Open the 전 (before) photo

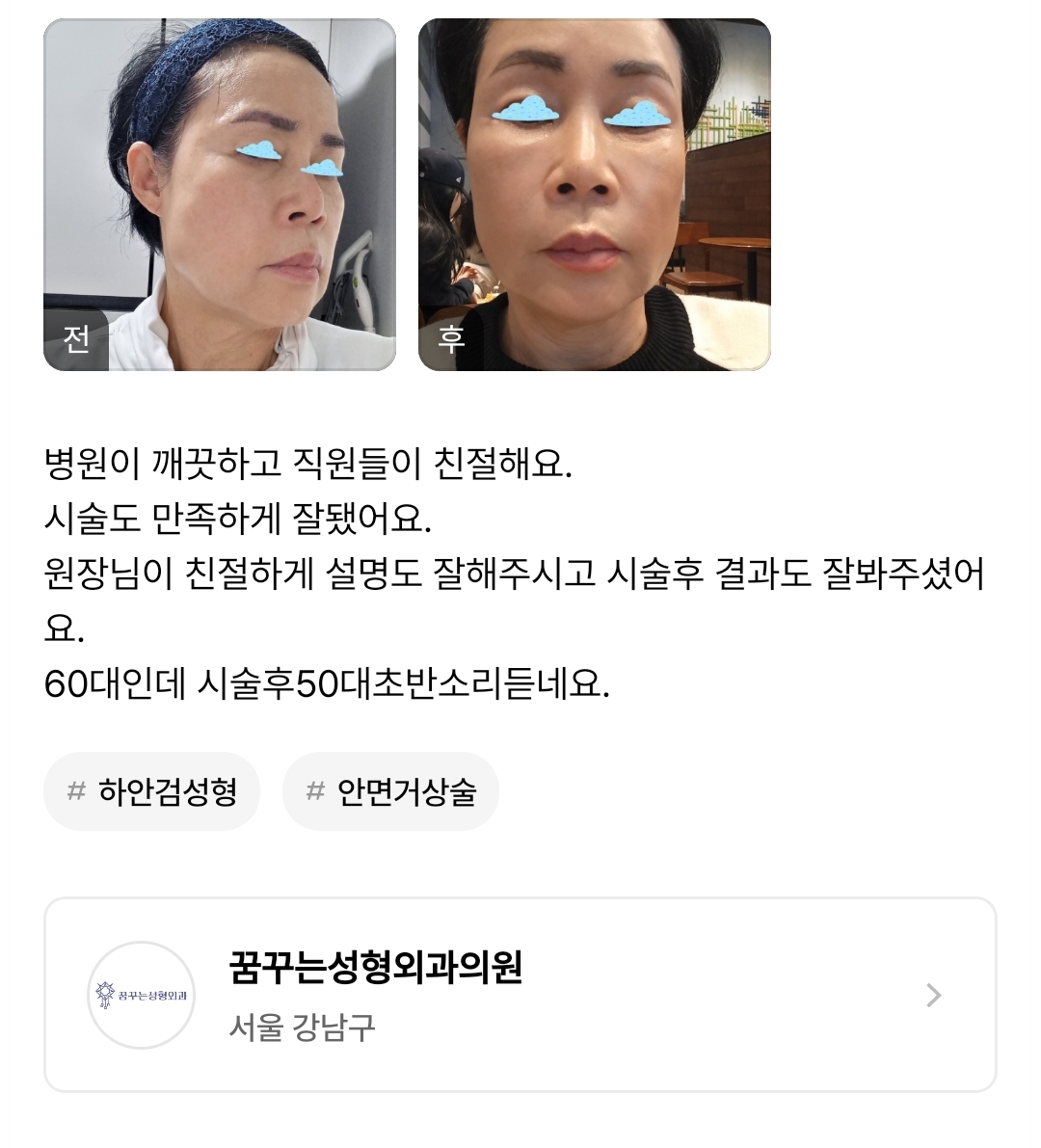[220, 195]
